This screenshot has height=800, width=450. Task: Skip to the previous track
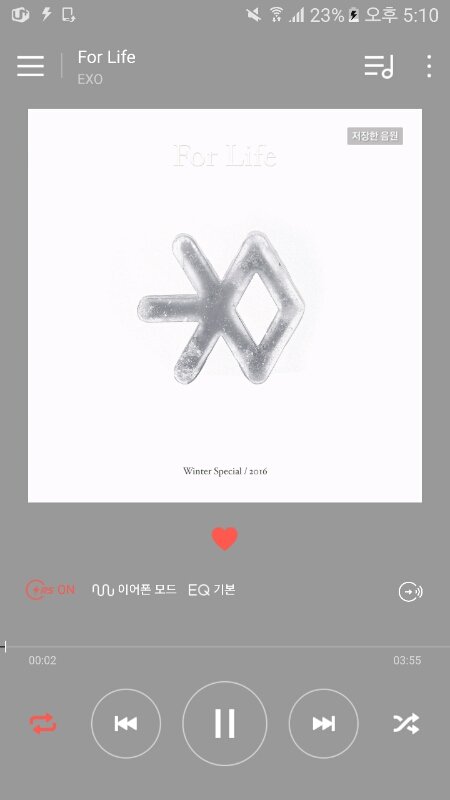click(x=126, y=723)
